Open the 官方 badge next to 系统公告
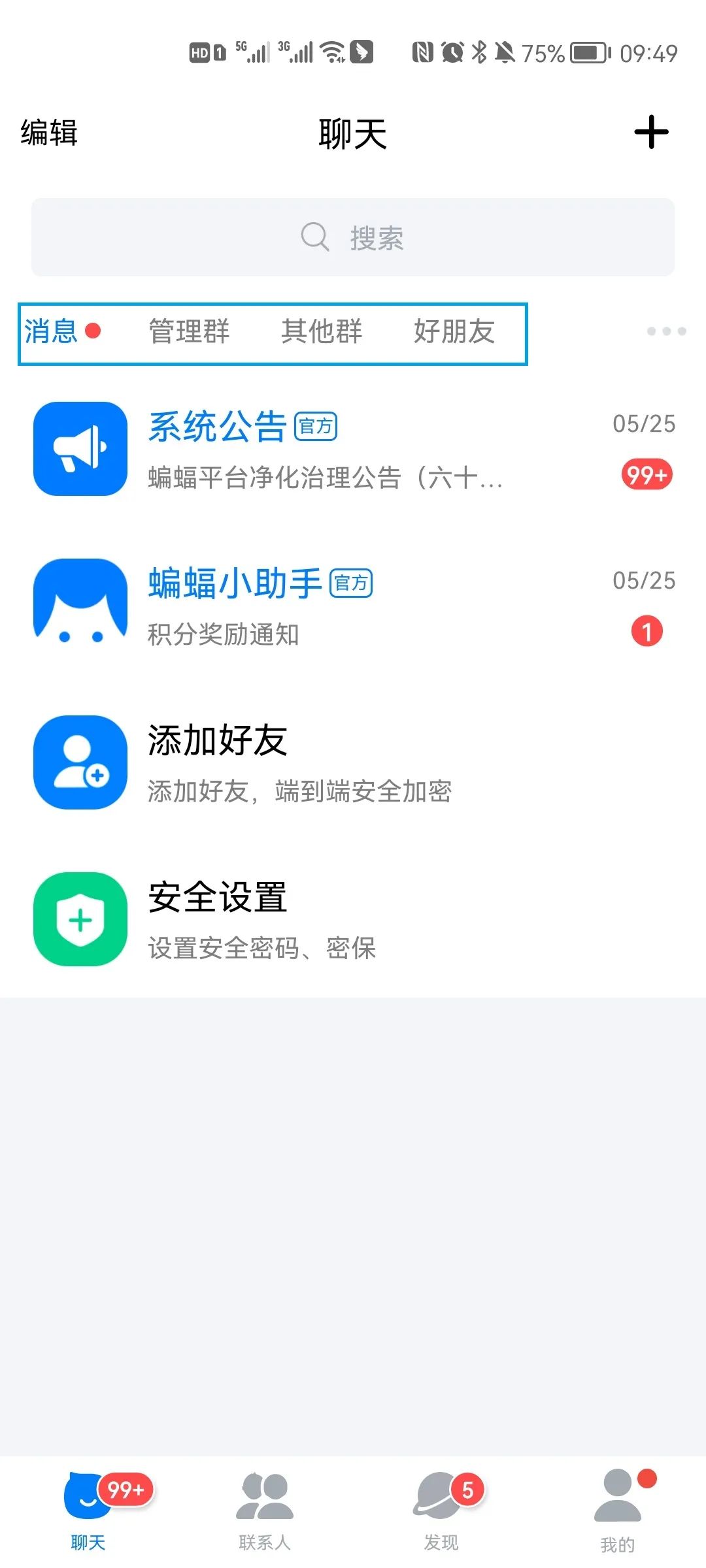Screen dimensions: 706x1568 tap(316, 426)
